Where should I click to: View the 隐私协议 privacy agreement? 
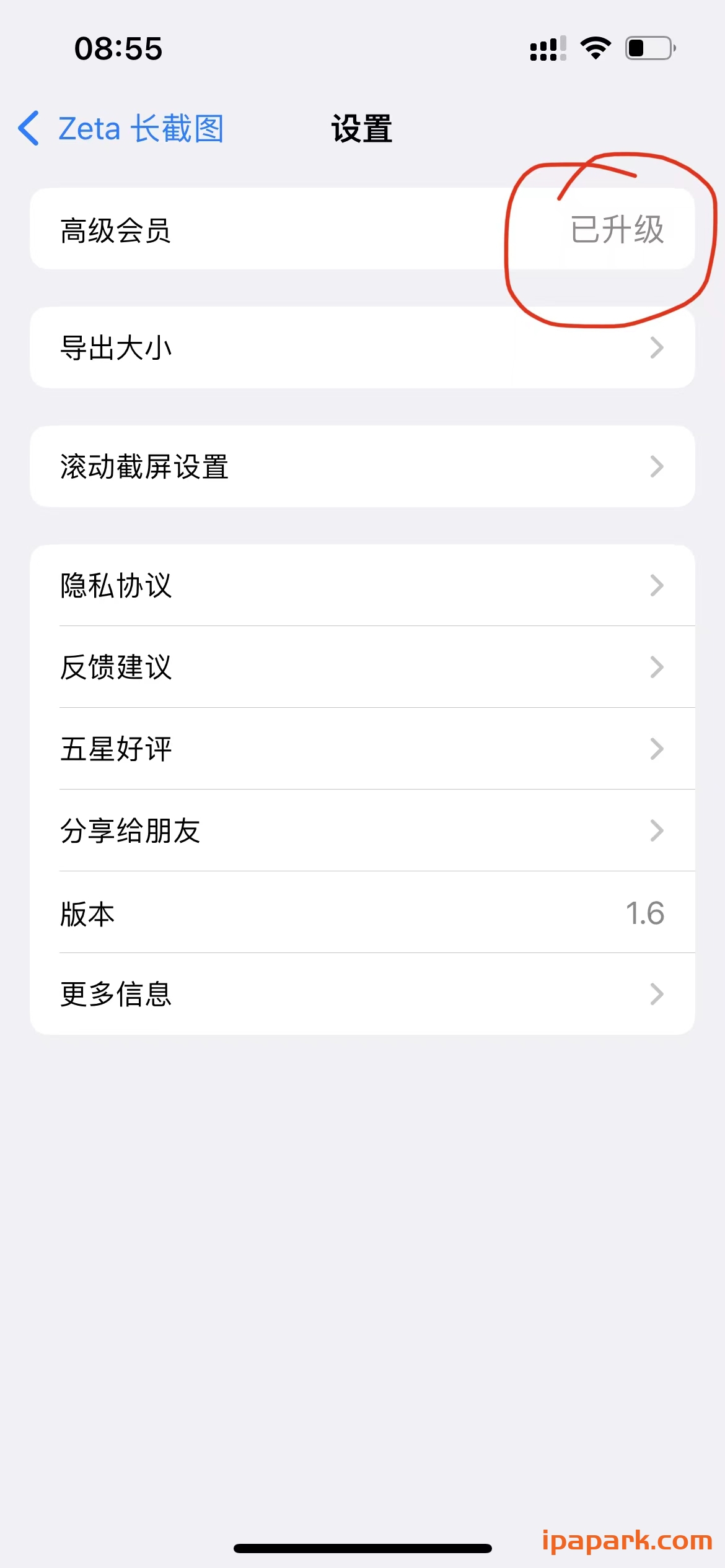tap(362, 586)
